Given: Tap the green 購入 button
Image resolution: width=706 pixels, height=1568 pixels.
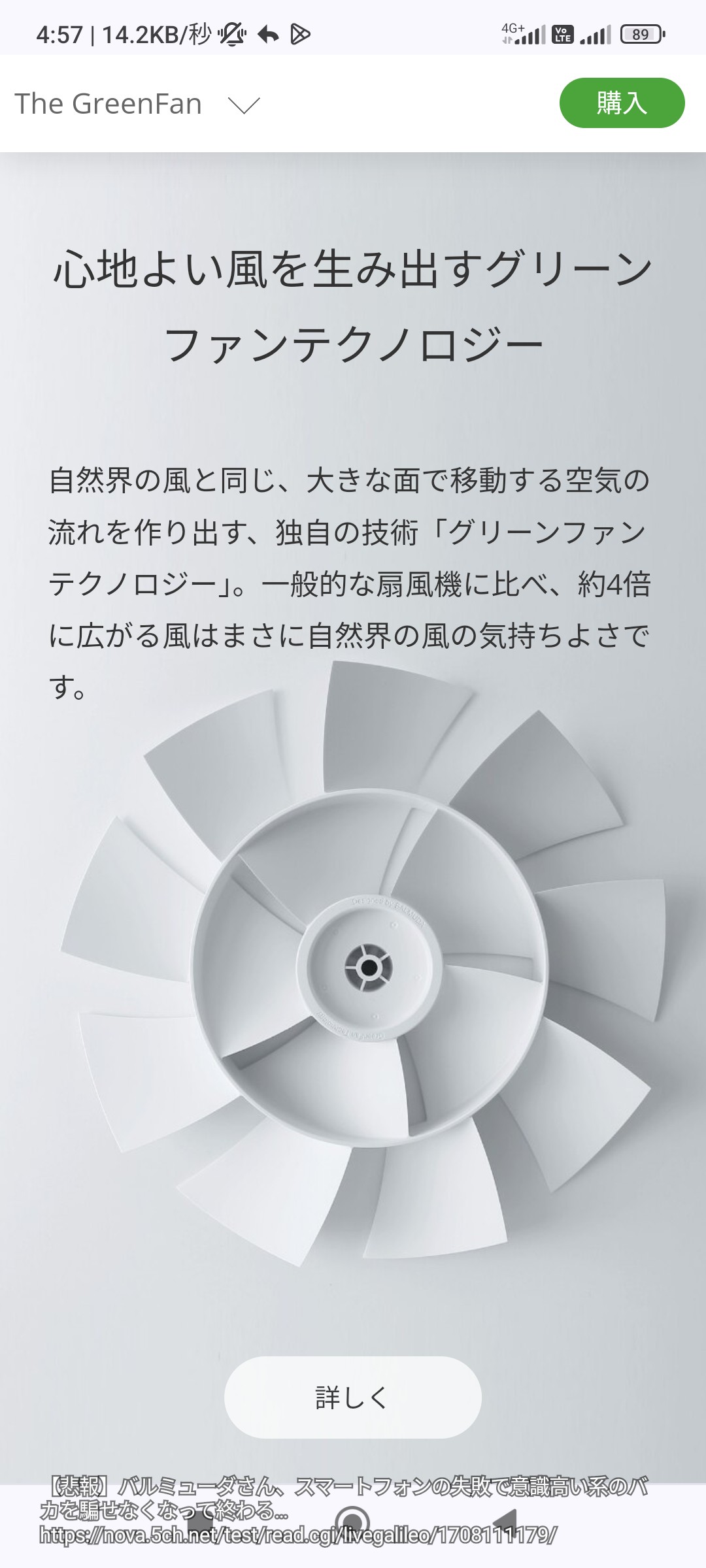Looking at the screenshot, I should 622,103.
